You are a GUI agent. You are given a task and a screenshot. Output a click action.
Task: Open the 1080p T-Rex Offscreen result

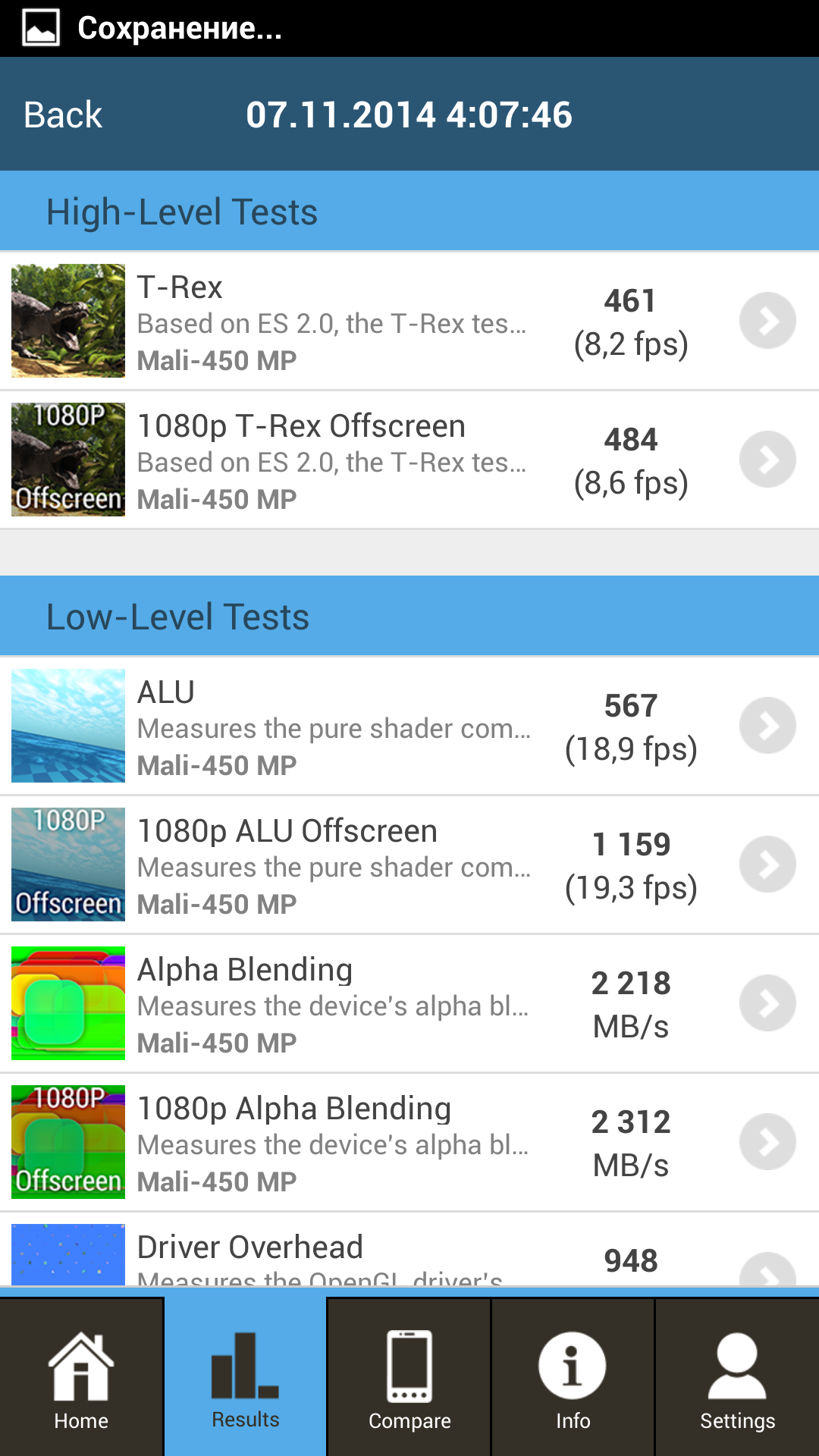[x=409, y=460]
